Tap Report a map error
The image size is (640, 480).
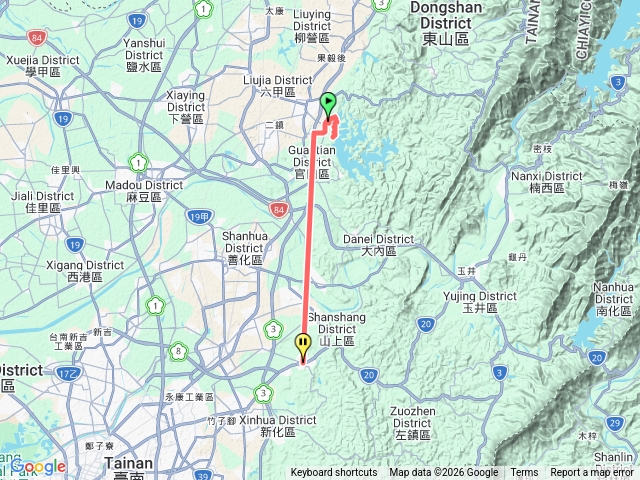pos(594,473)
